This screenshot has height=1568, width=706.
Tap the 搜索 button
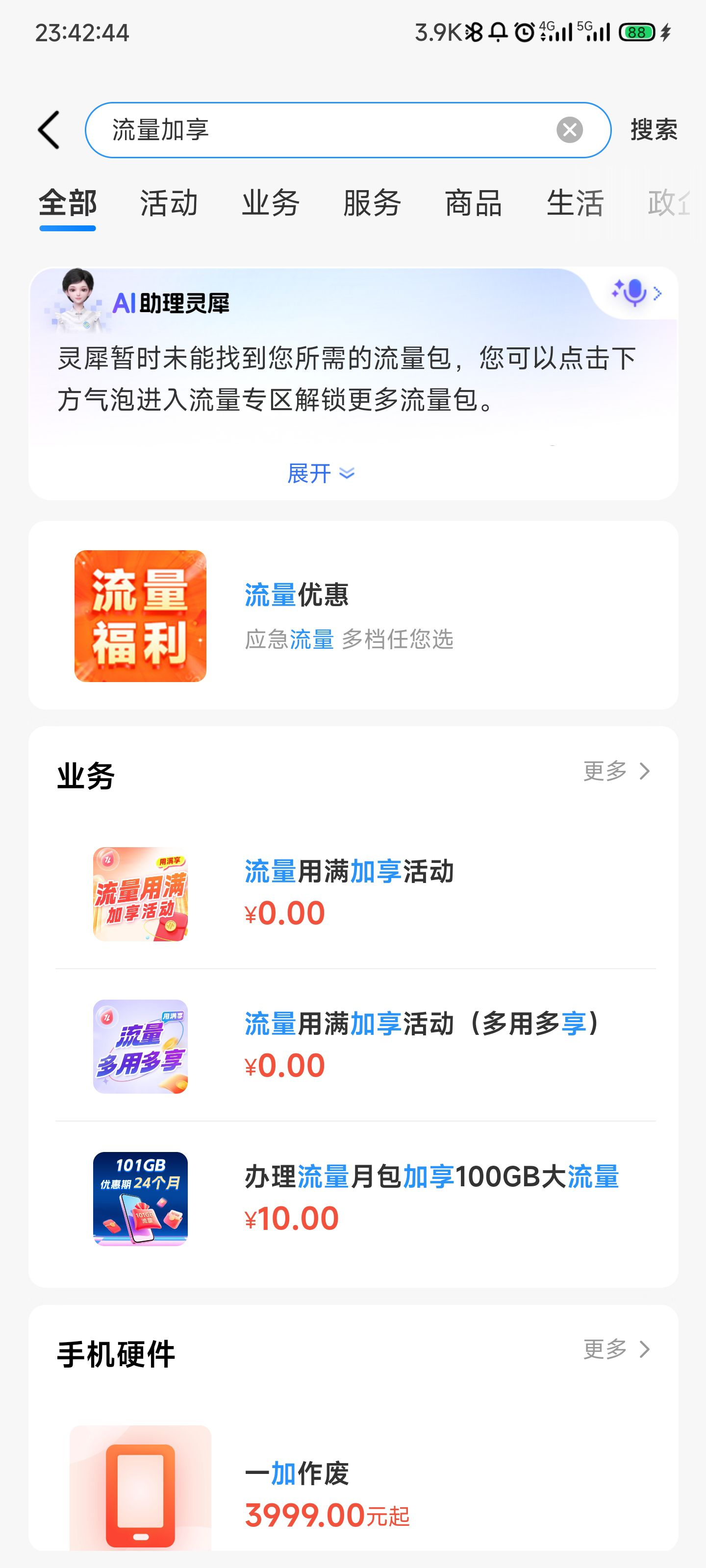[x=654, y=130]
